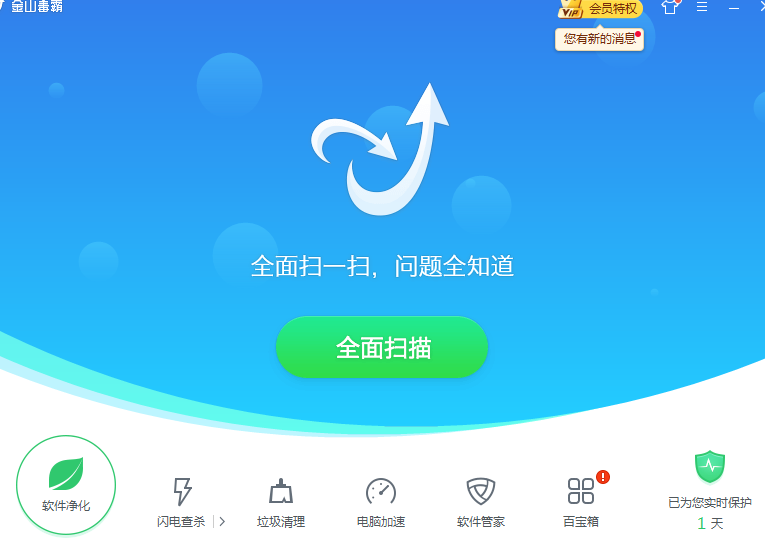Open 电脑加速 PC speedup
The image size is (765, 543).
click(x=381, y=500)
